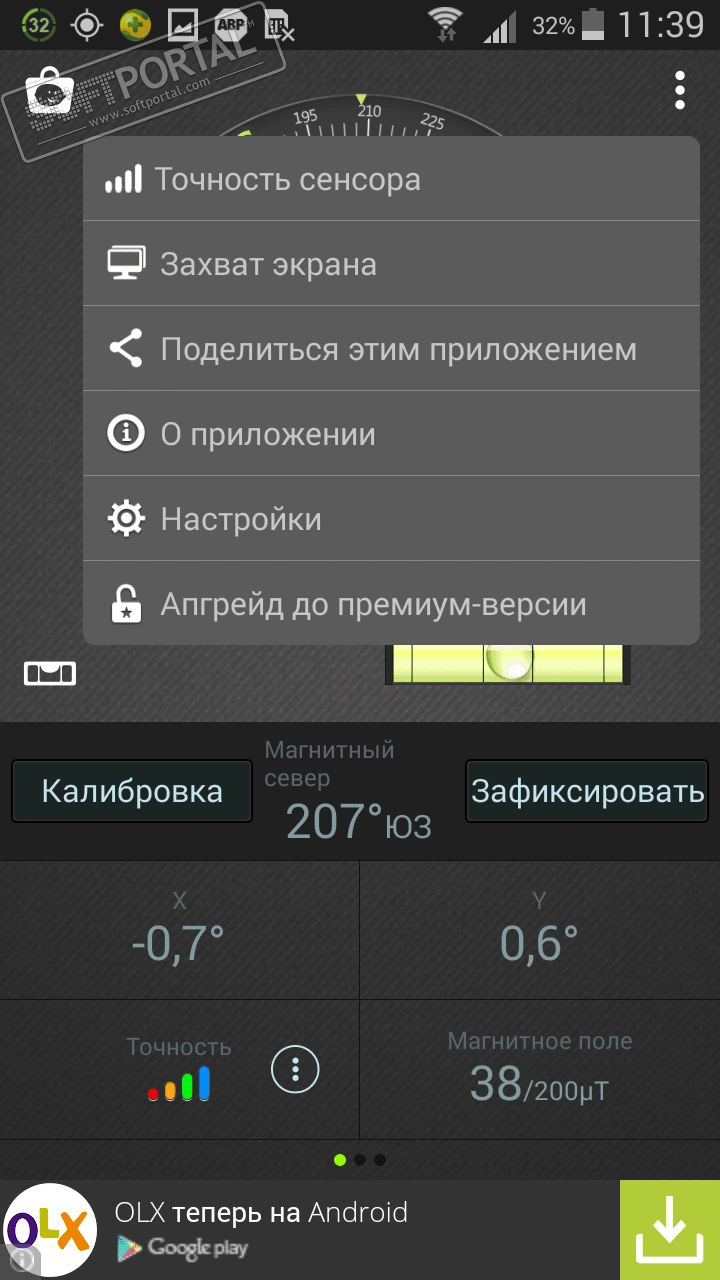Choose Поделиться этим приложением
The width and height of the screenshot is (720, 1280).
[x=390, y=350]
